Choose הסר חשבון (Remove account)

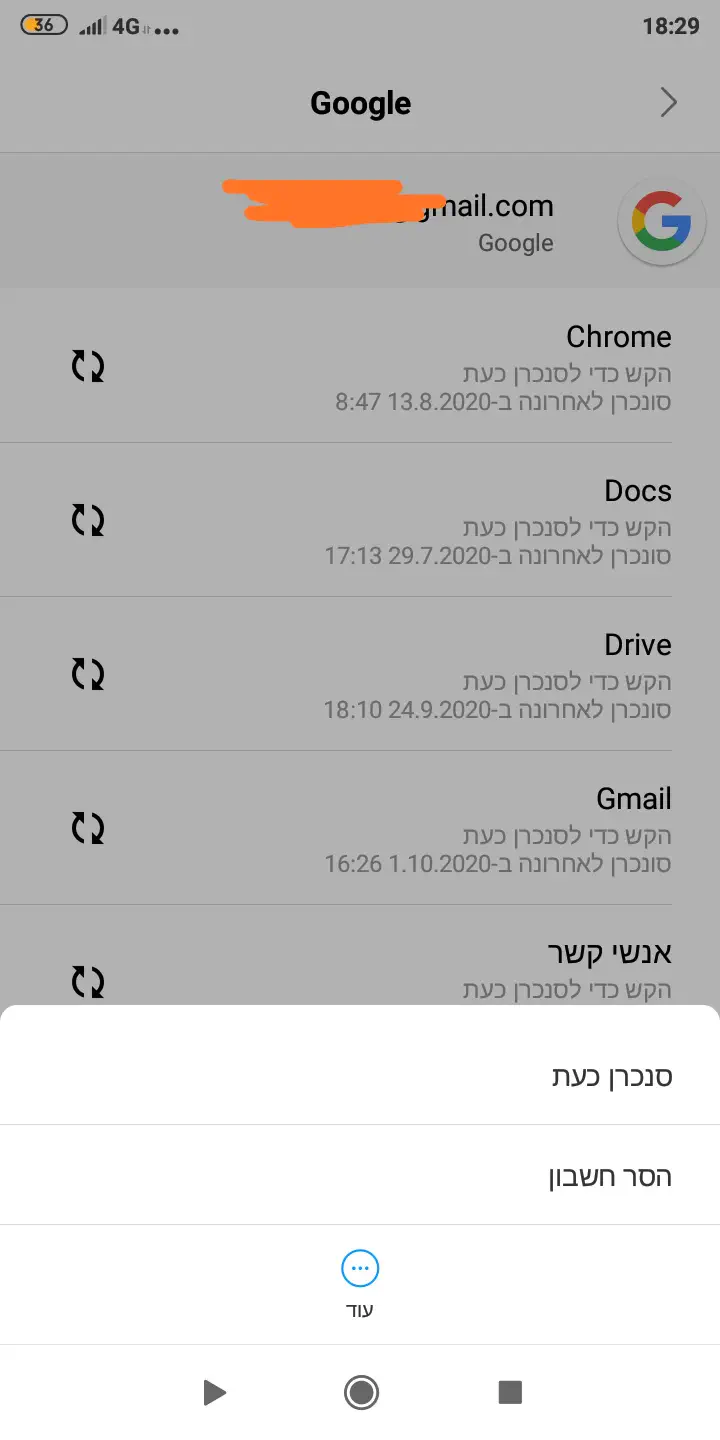coord(609,1176)
